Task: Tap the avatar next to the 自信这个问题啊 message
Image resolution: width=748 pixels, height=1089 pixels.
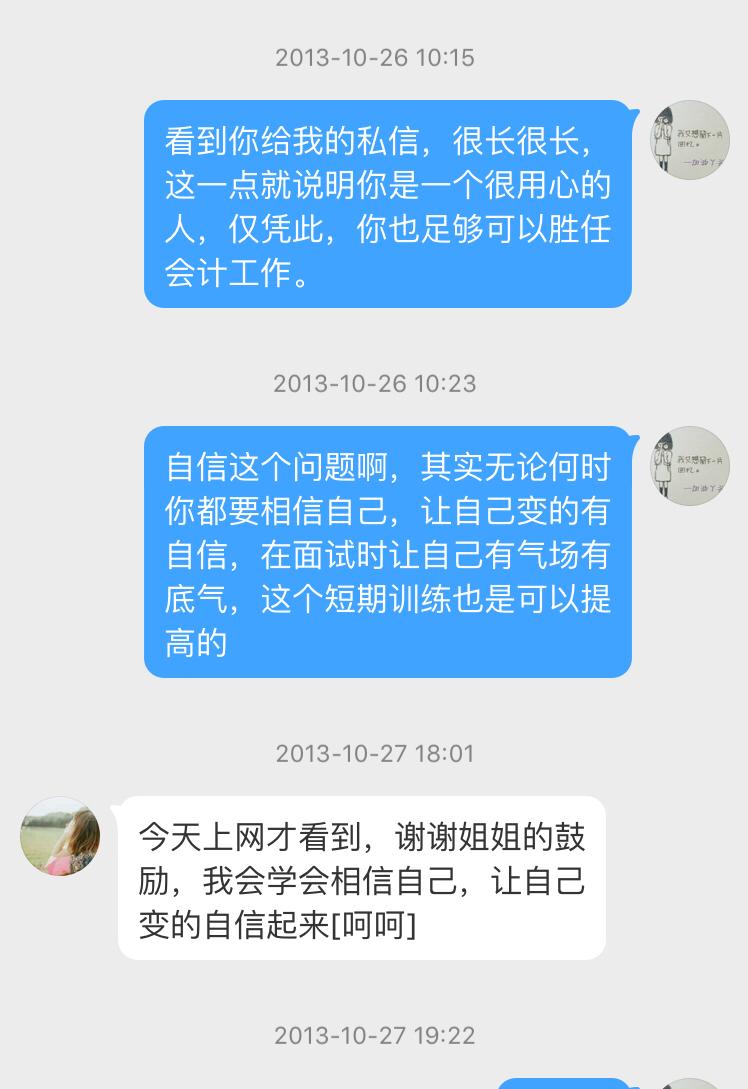Action: 689,466
